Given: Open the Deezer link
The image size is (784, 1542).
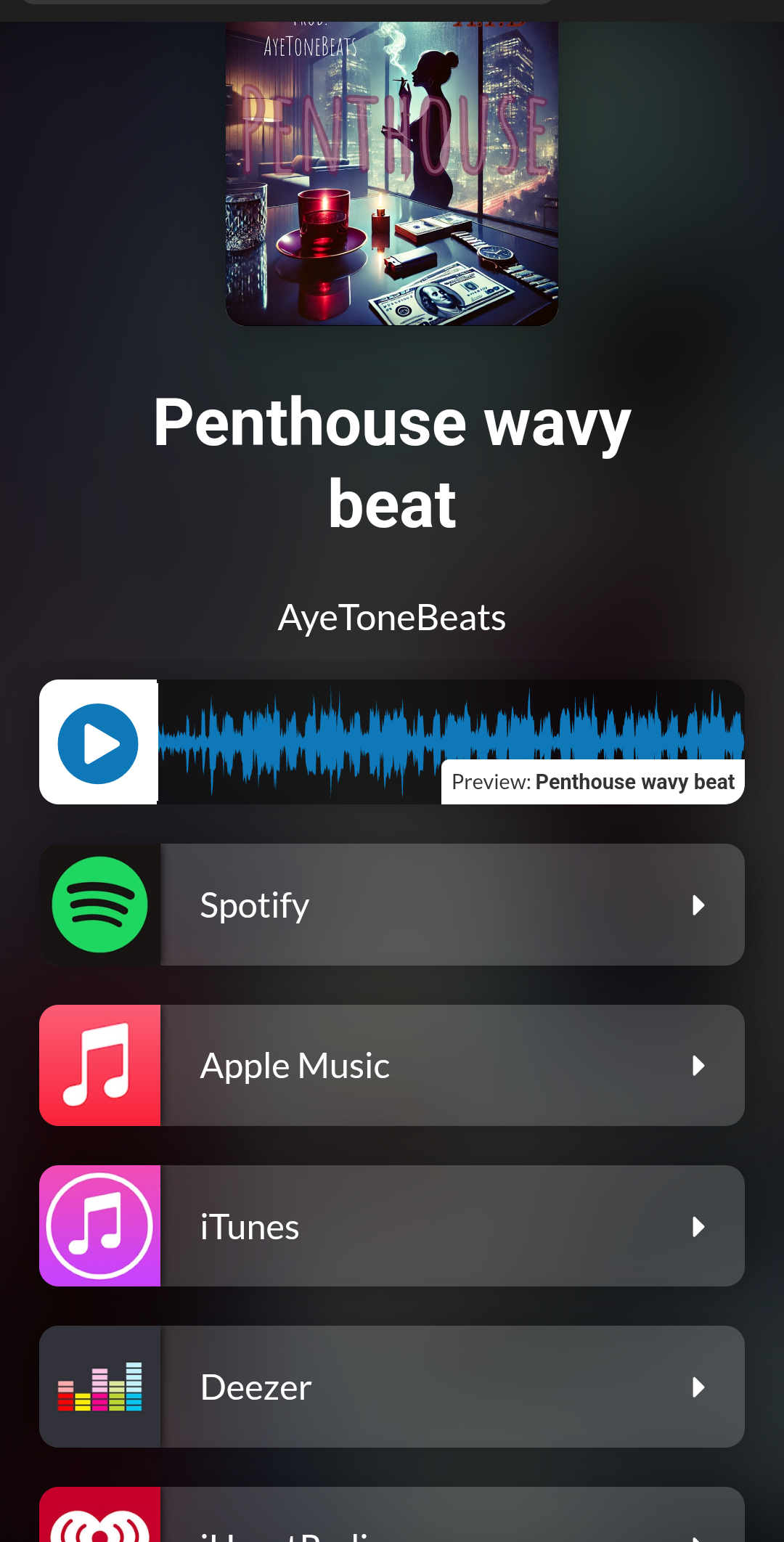Looking at the screenshot, I should [392, 1387].
